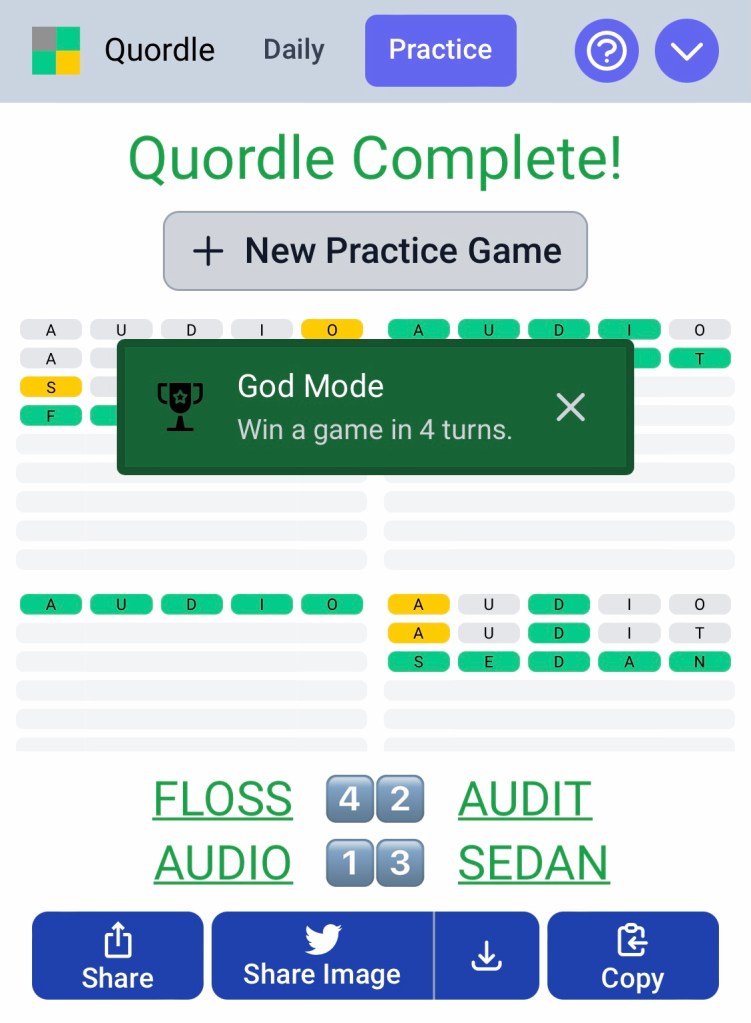Screen dimensions: 751x1023
Task: Select the Practice tab
Action: [x=440, y=50]
